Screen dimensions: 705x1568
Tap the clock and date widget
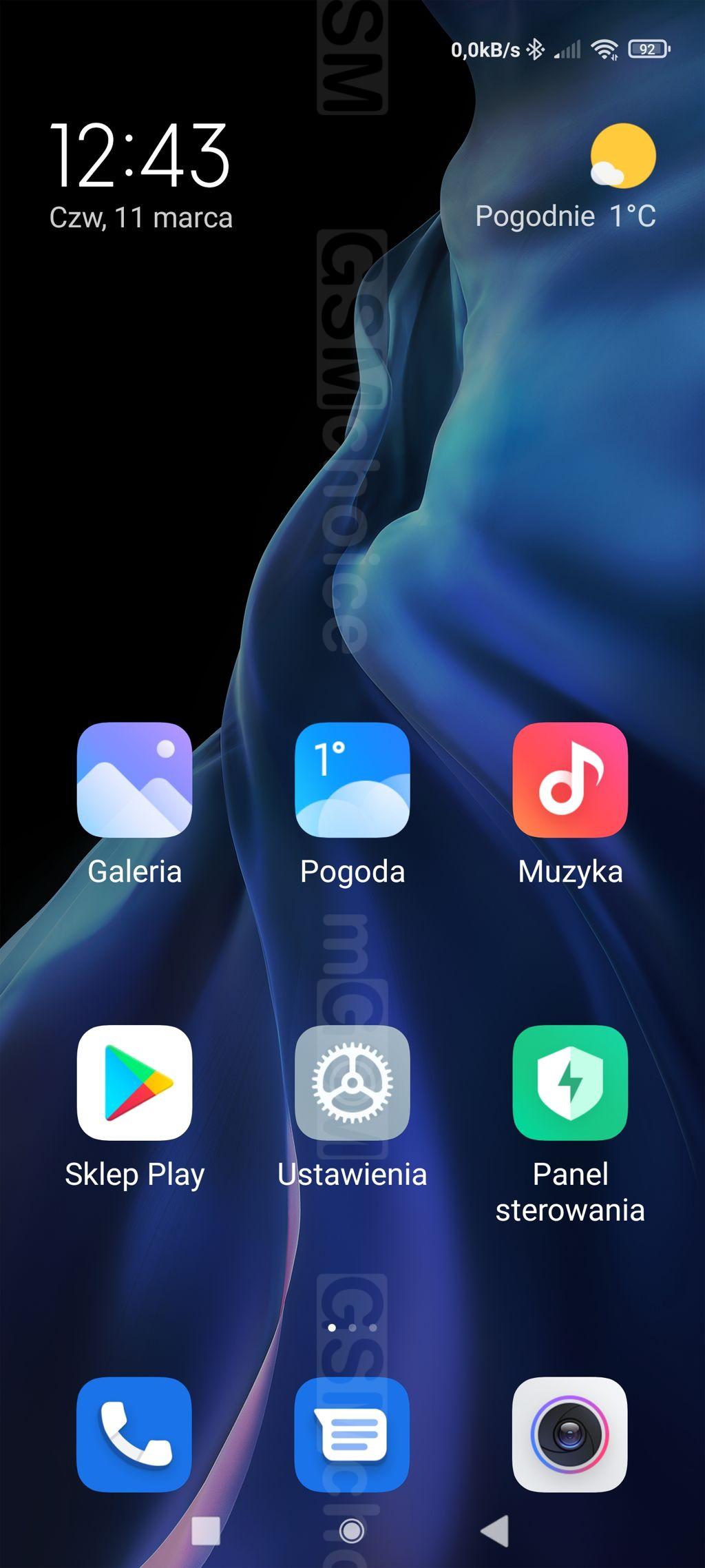(140, 176)
